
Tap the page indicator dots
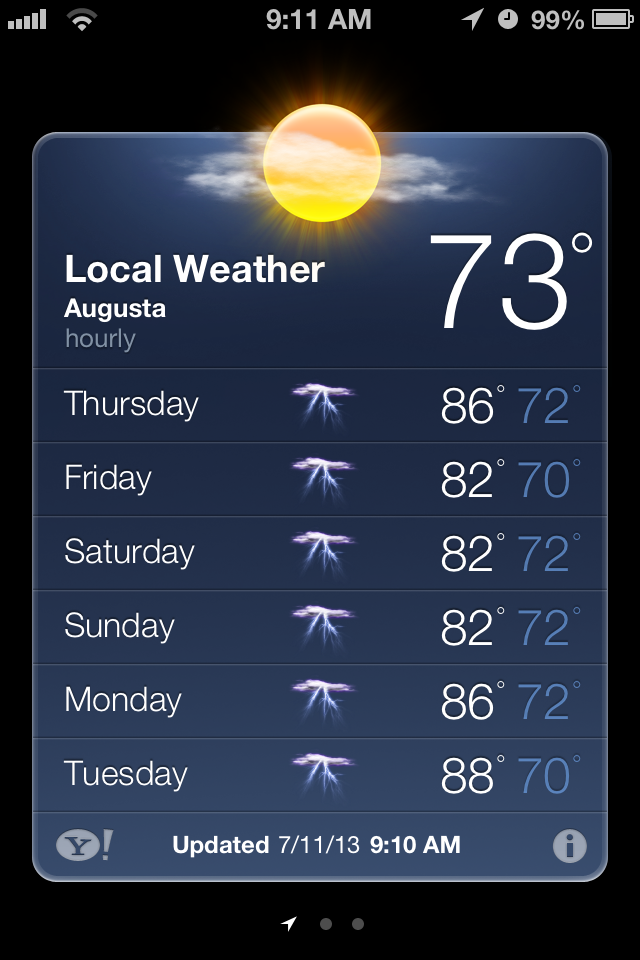(324, 924)
